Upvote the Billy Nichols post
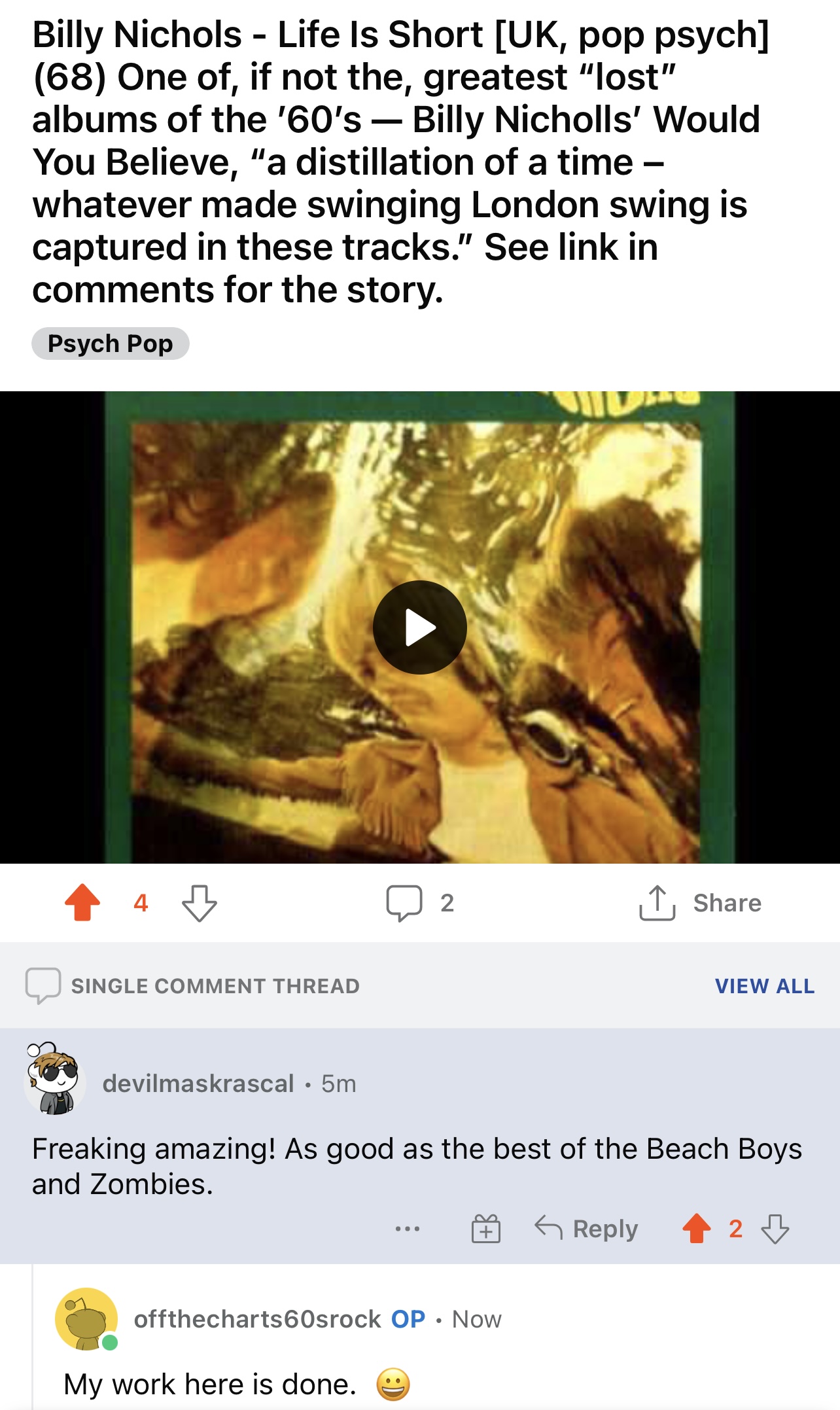840x1410 pixels. pyautogui.click(x=82, y=903)
